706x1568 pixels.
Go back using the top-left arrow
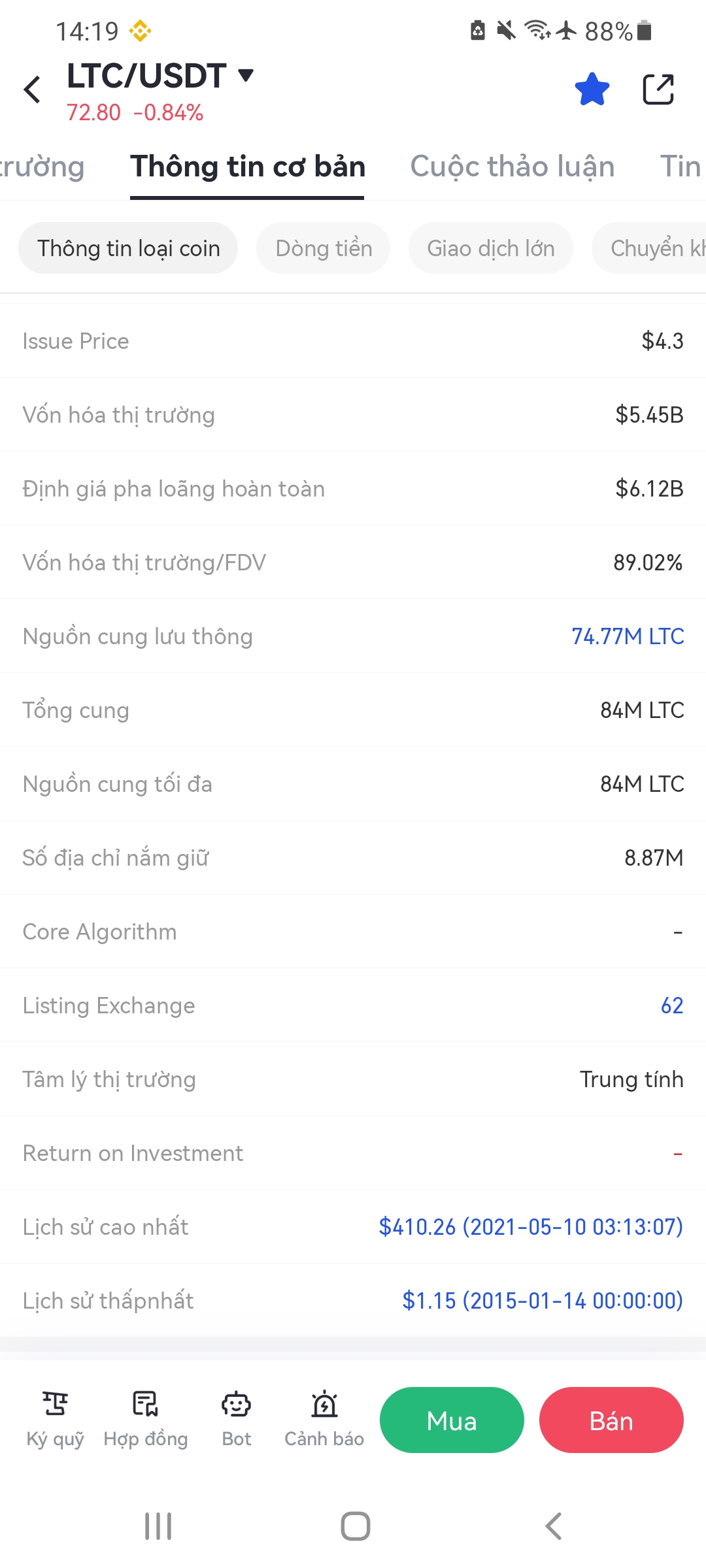click(32, 90)
